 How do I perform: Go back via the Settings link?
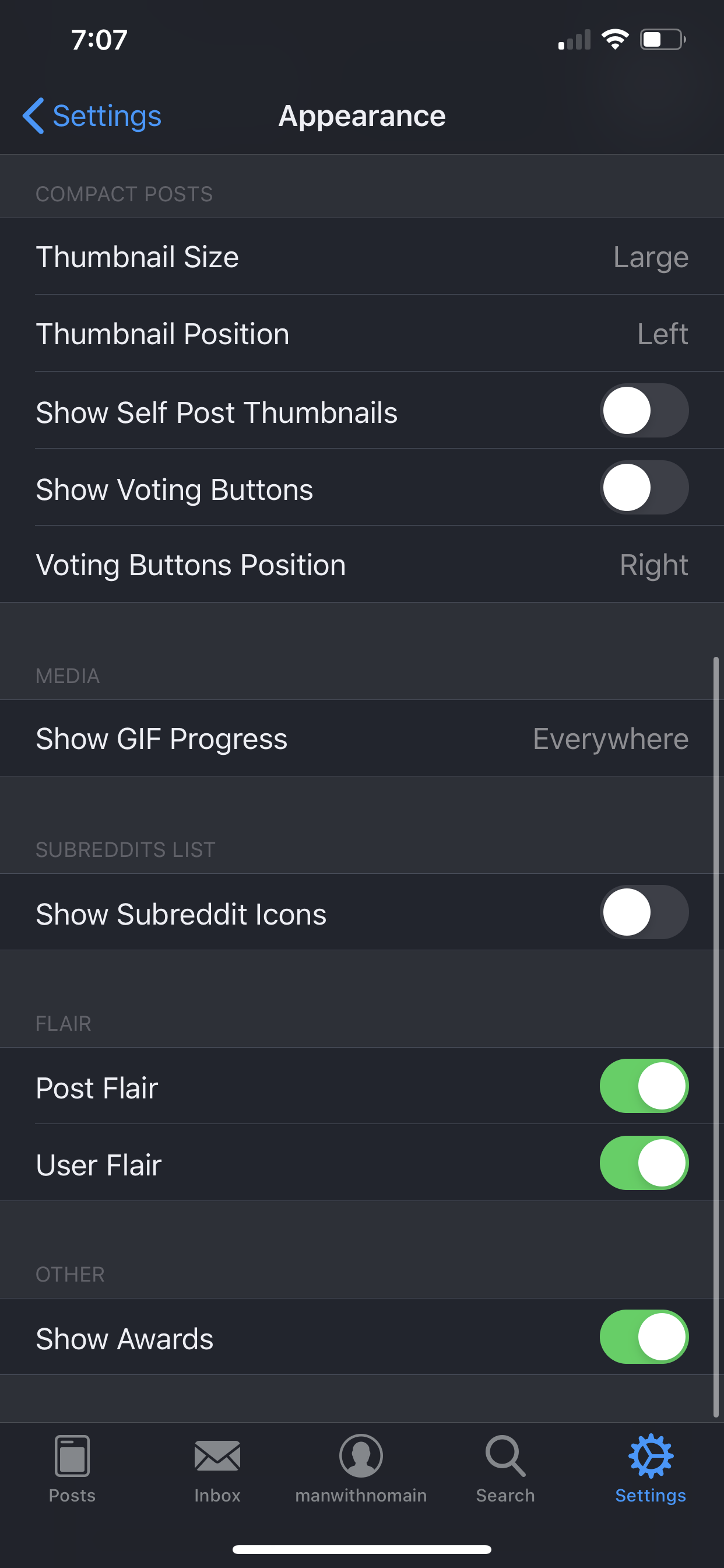(x=107, y=116)
